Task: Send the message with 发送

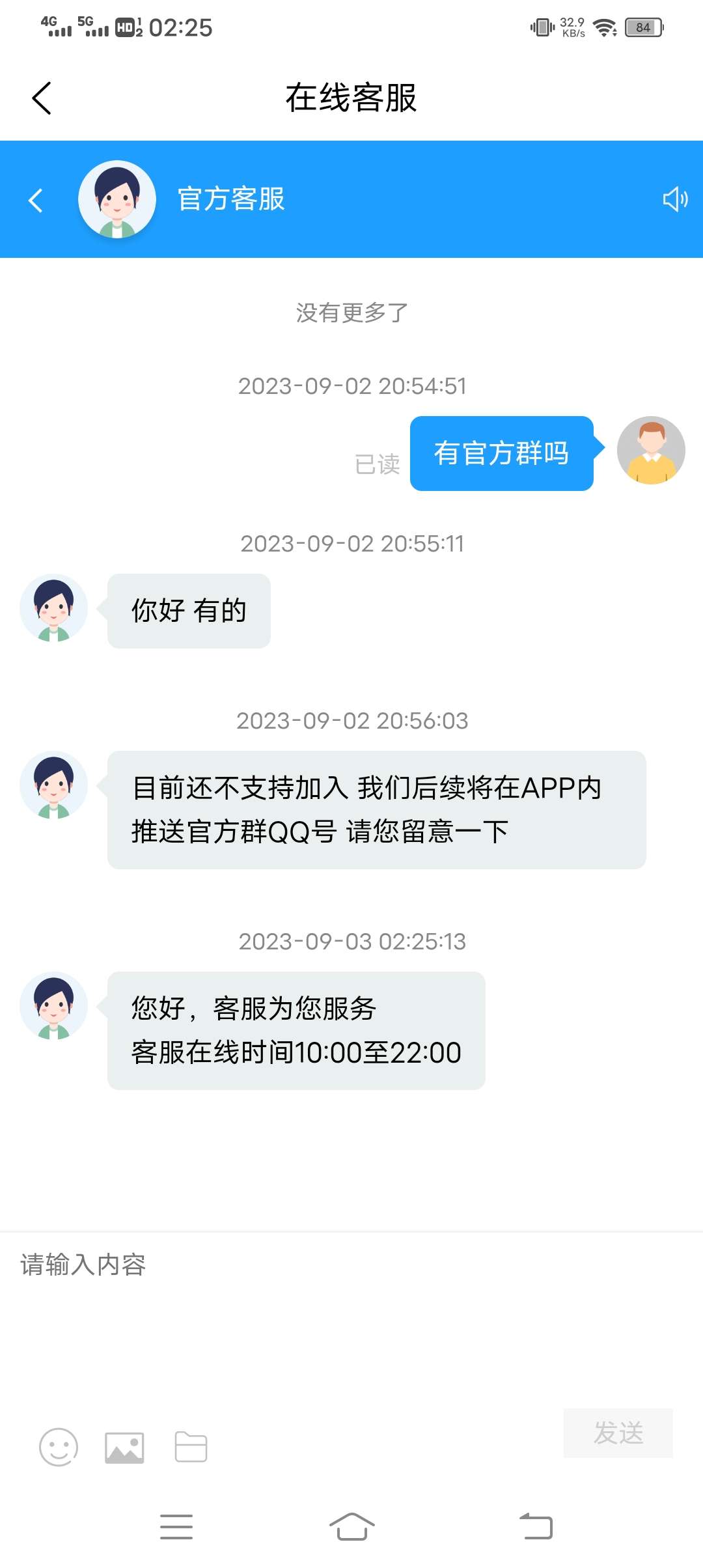Action: pyautogui.click(x=618, y=1433)
